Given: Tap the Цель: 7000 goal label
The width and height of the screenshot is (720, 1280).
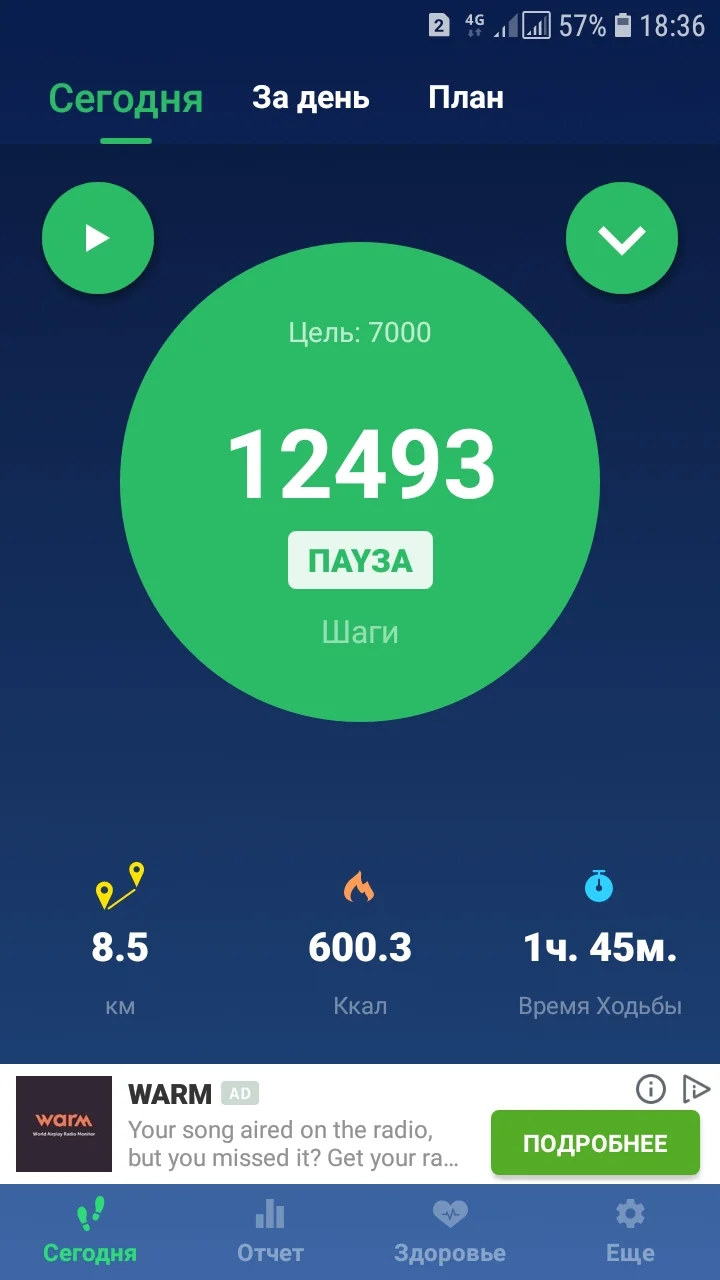Looking at the screenshot, I should (x=360, y=331).
